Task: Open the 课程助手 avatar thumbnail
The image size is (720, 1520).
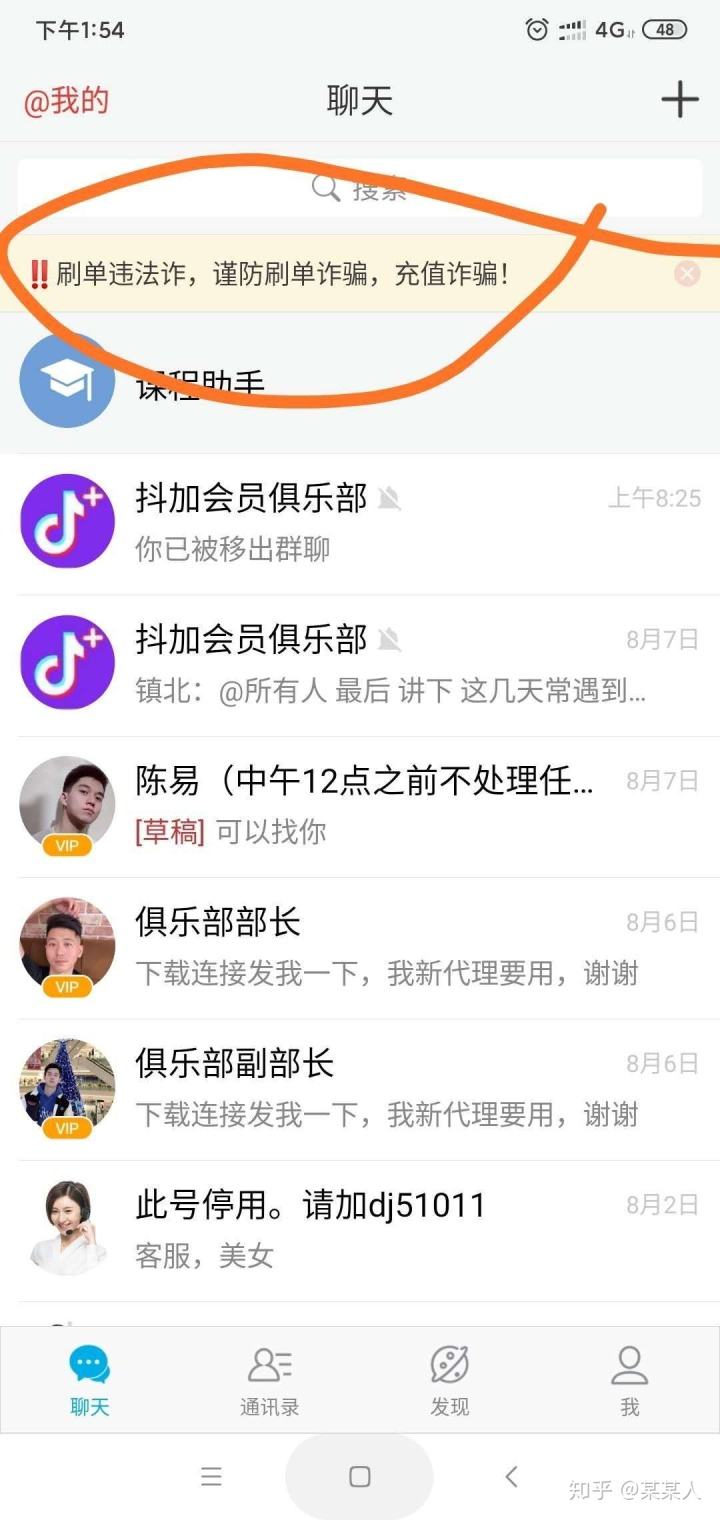Action: pyautogui.click(x=66, y=380)
